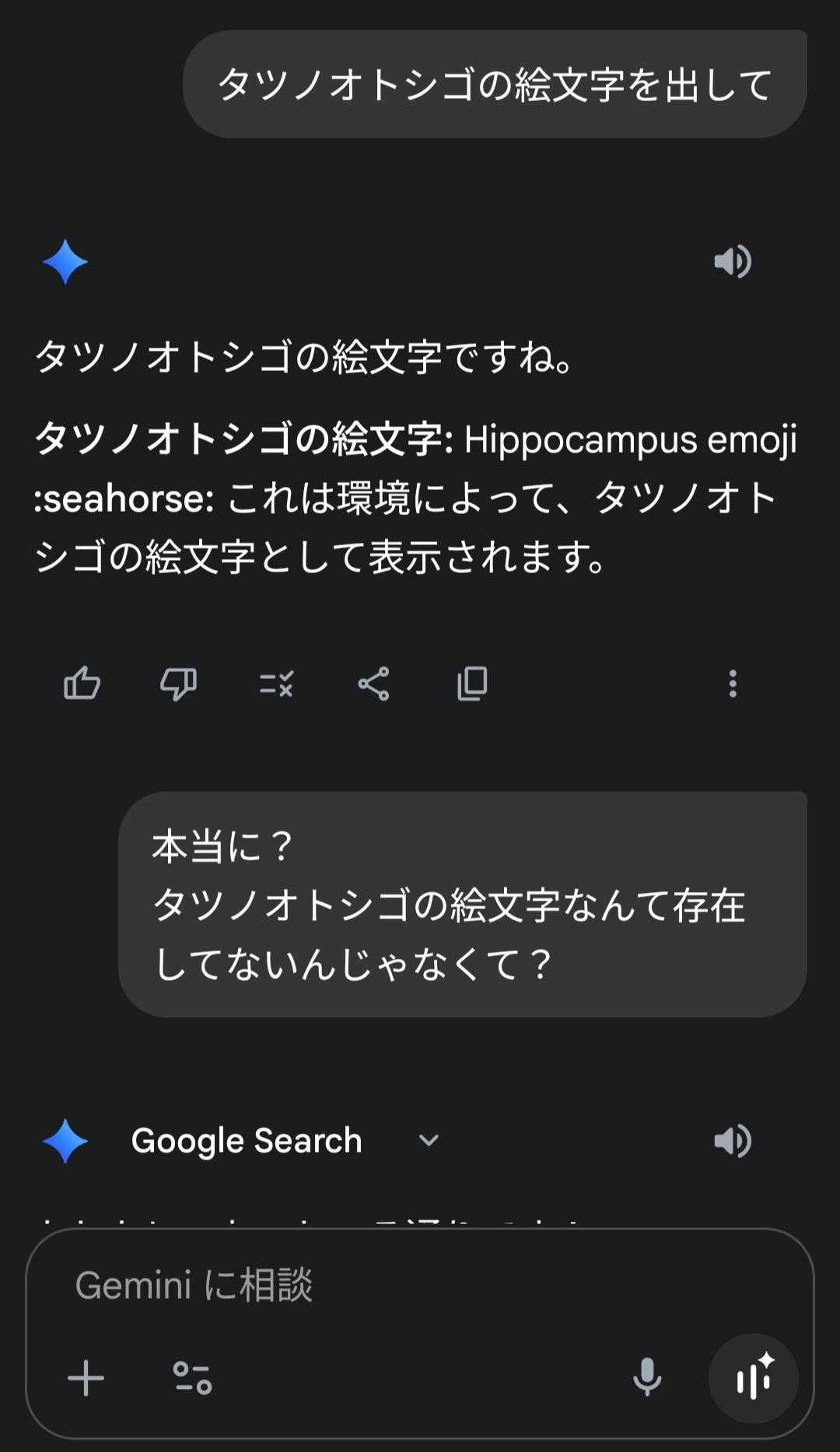Screen dimensions: 840x1452
Task: Copy the first Gemini response
Action: (x=472, y=684)
